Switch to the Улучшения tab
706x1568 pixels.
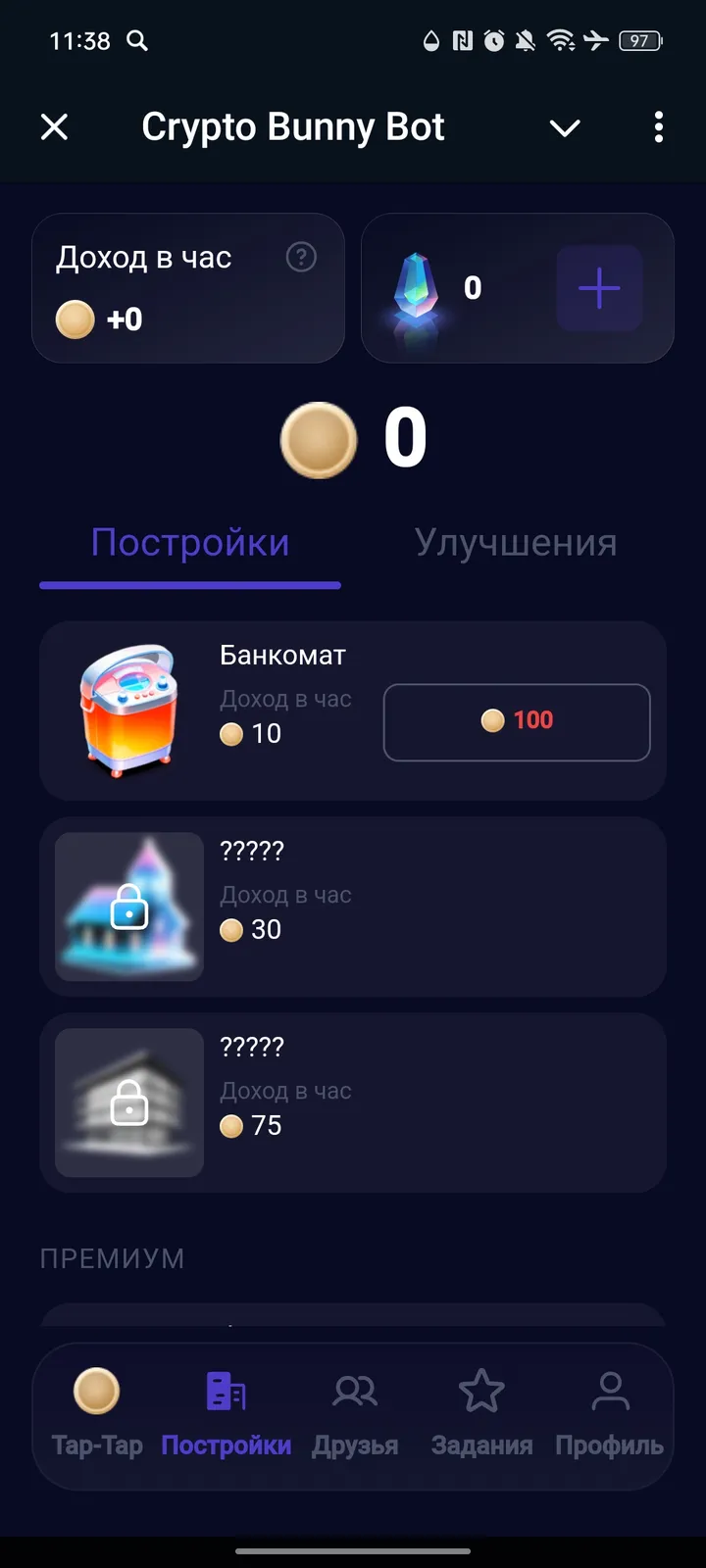[x=516, y=543]
